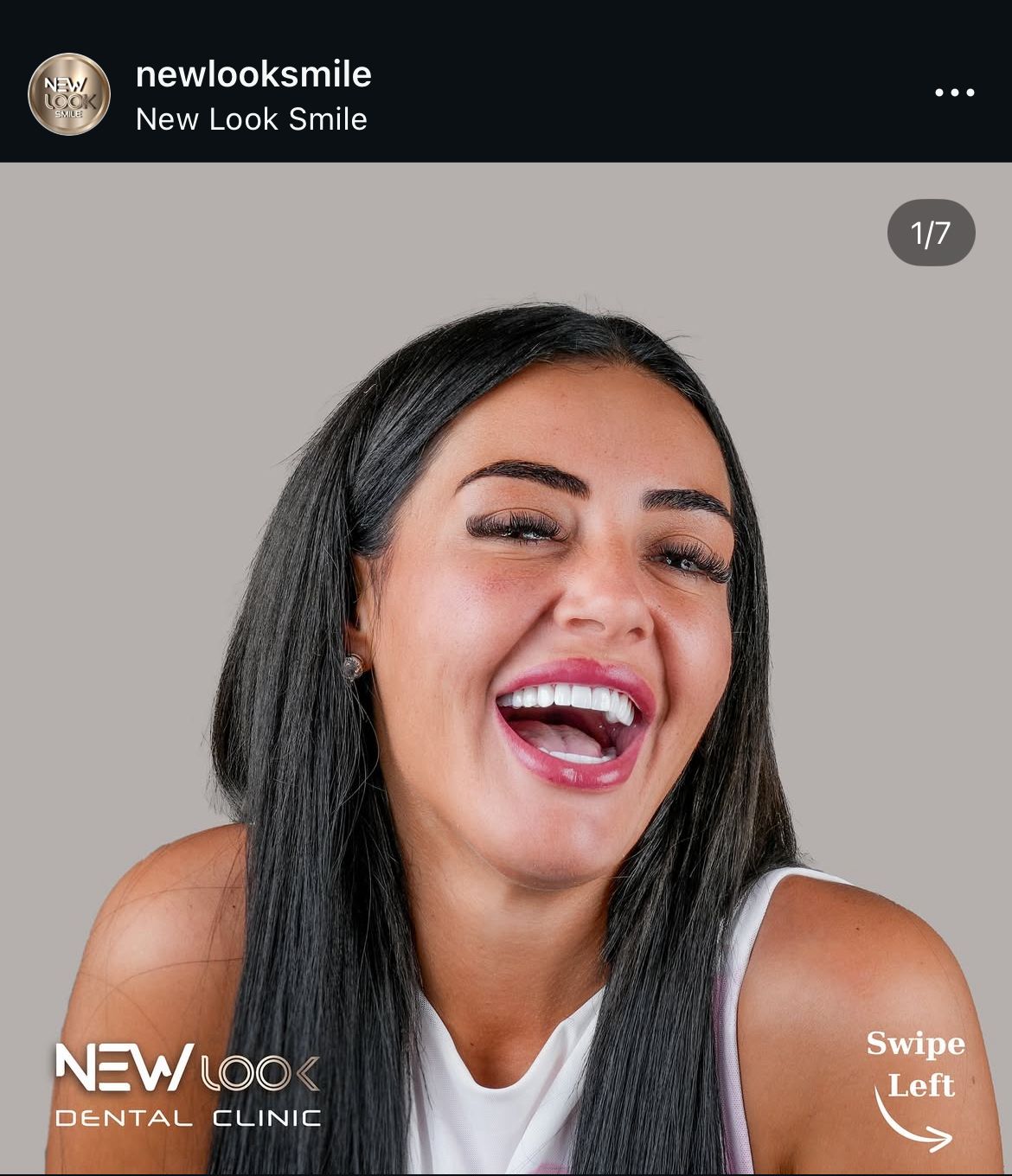Open the post's three-dot options menu

[x=954, y=93]
